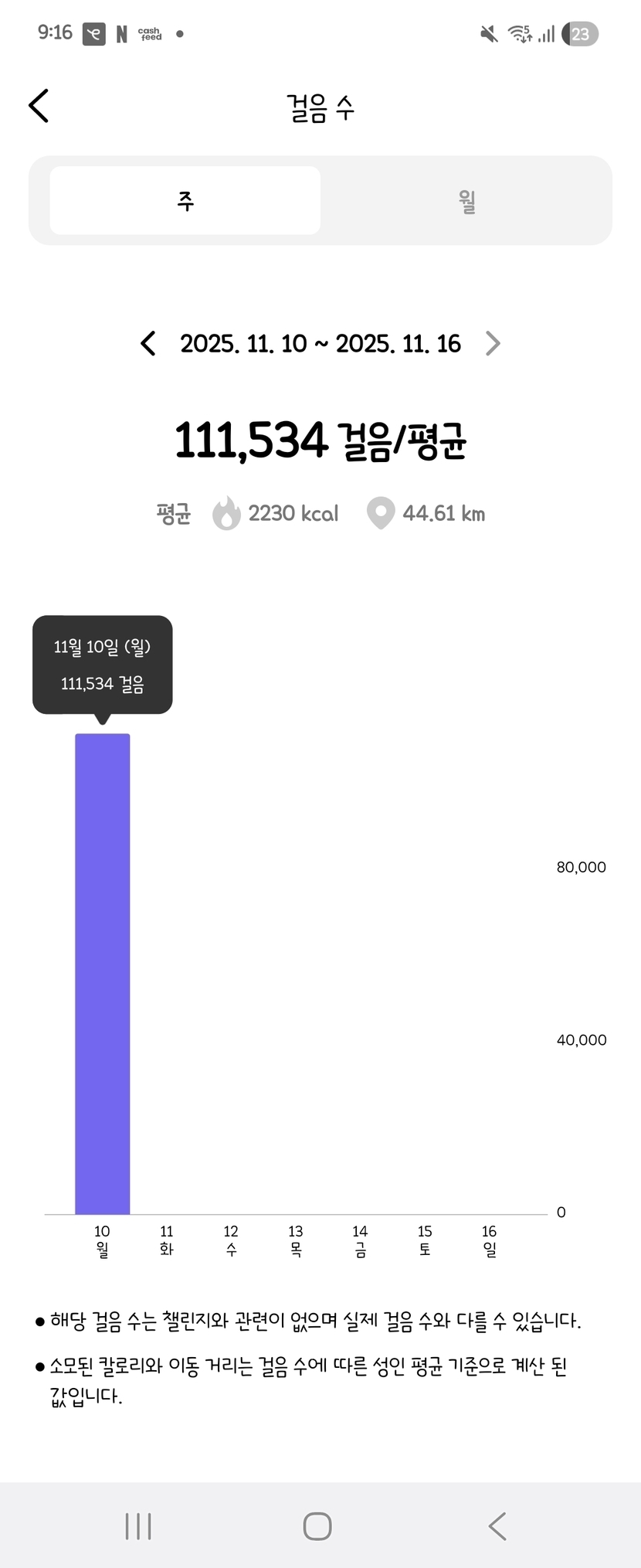
Task: Open recent apps from the navigation bar
Action: click(x=138, y=1526)
